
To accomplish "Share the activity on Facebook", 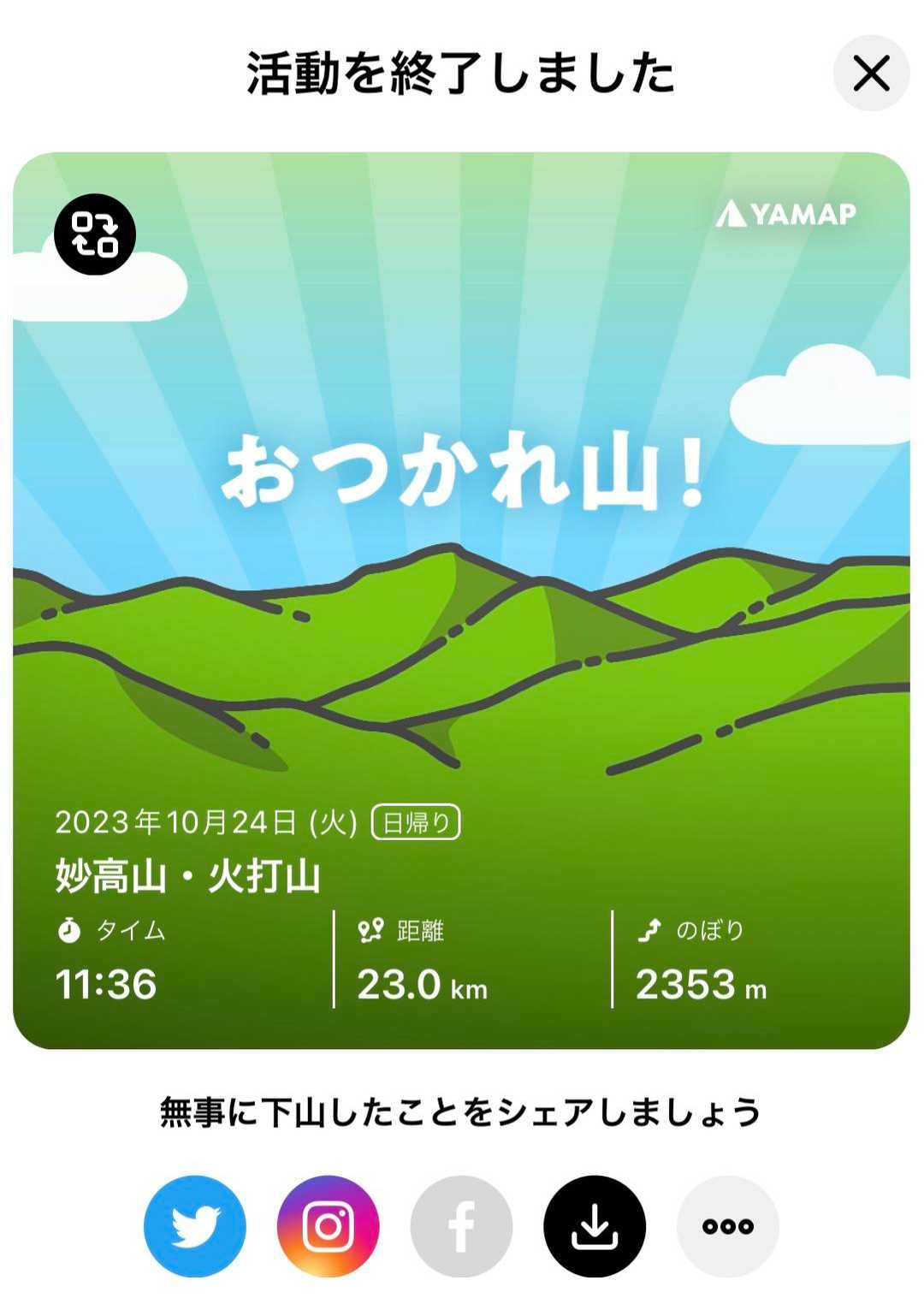I will 461,1225.
